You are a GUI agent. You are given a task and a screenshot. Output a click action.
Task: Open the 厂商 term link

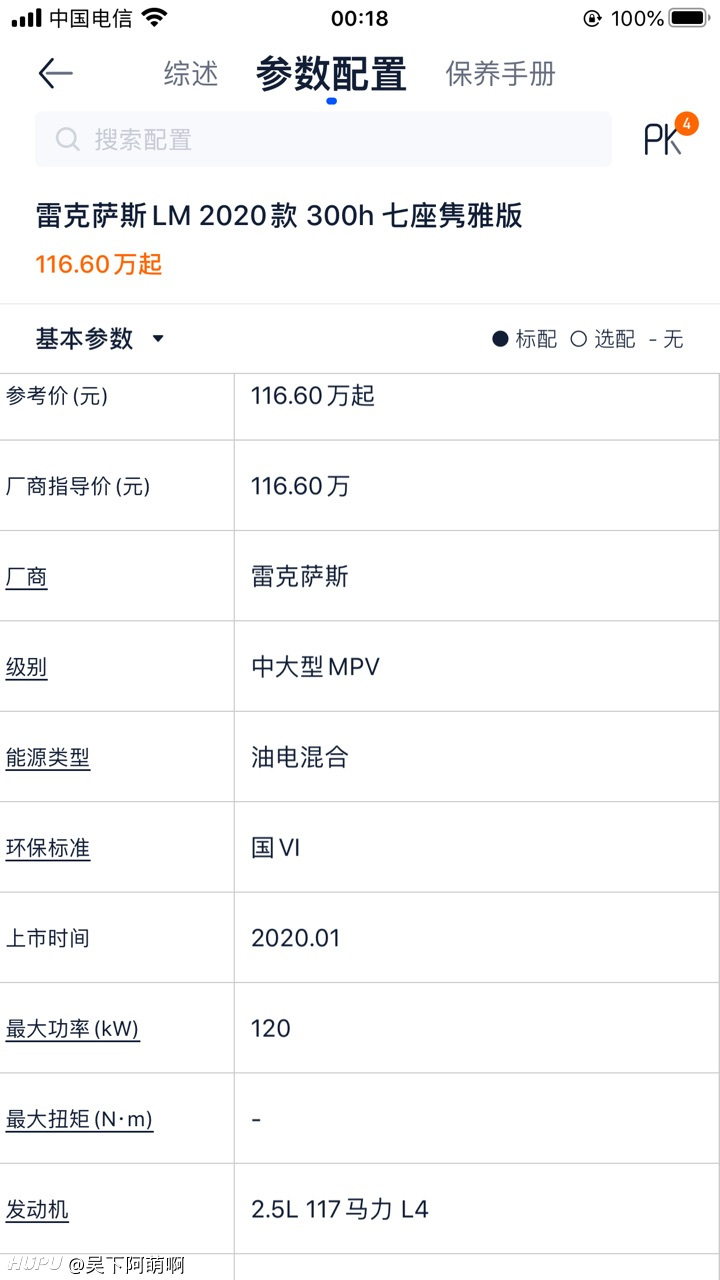pos(26,577)
